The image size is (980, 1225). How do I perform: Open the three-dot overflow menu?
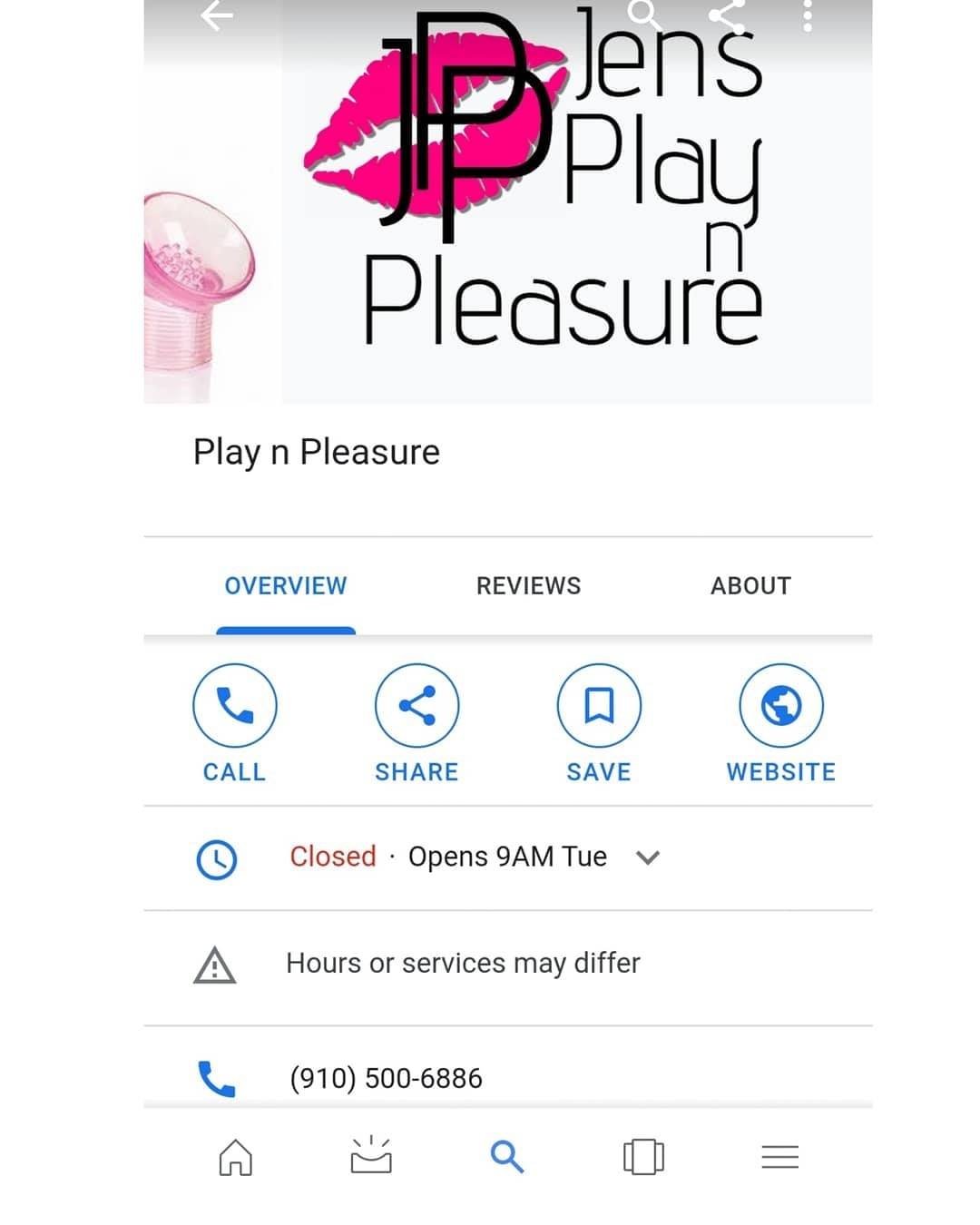click(808, 15)
